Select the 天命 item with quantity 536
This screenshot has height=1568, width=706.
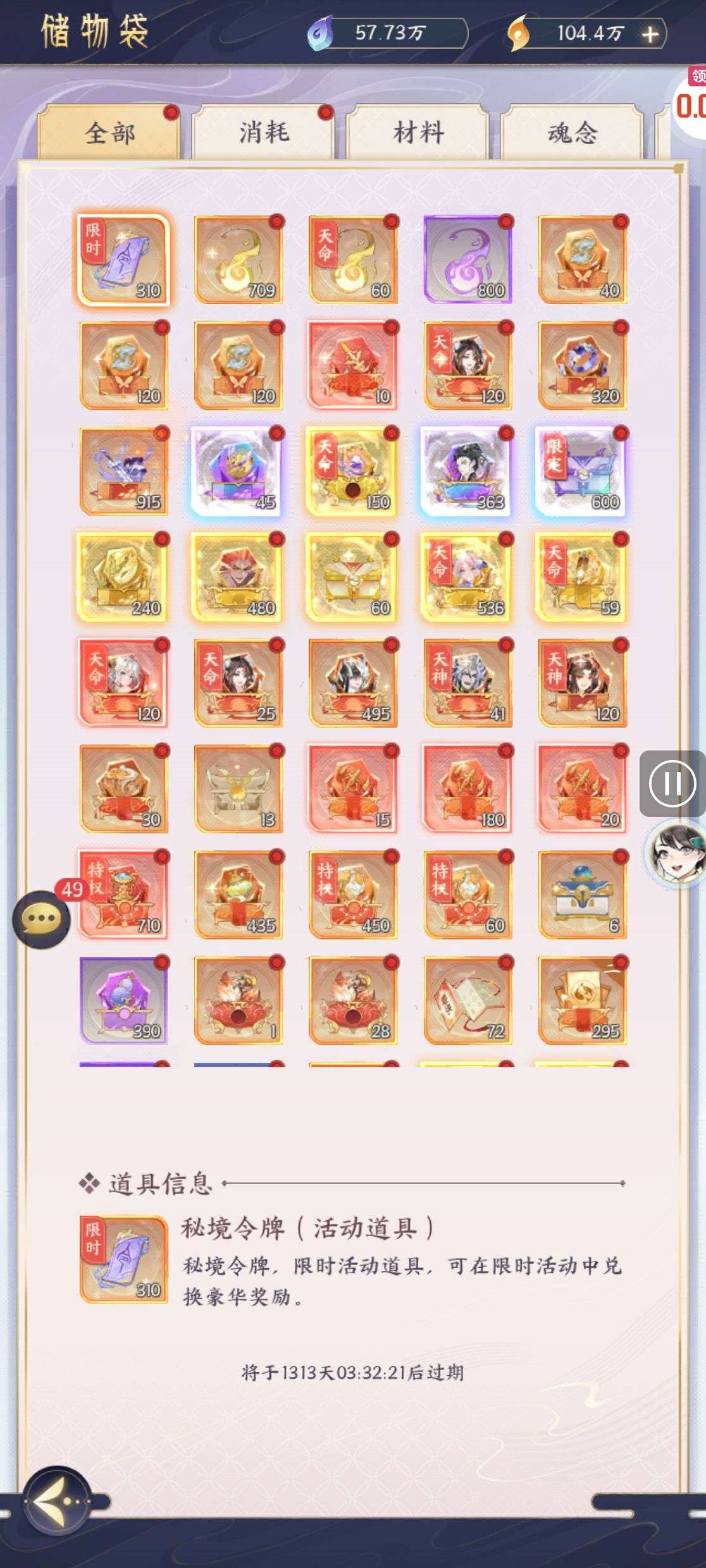[468, 577]
